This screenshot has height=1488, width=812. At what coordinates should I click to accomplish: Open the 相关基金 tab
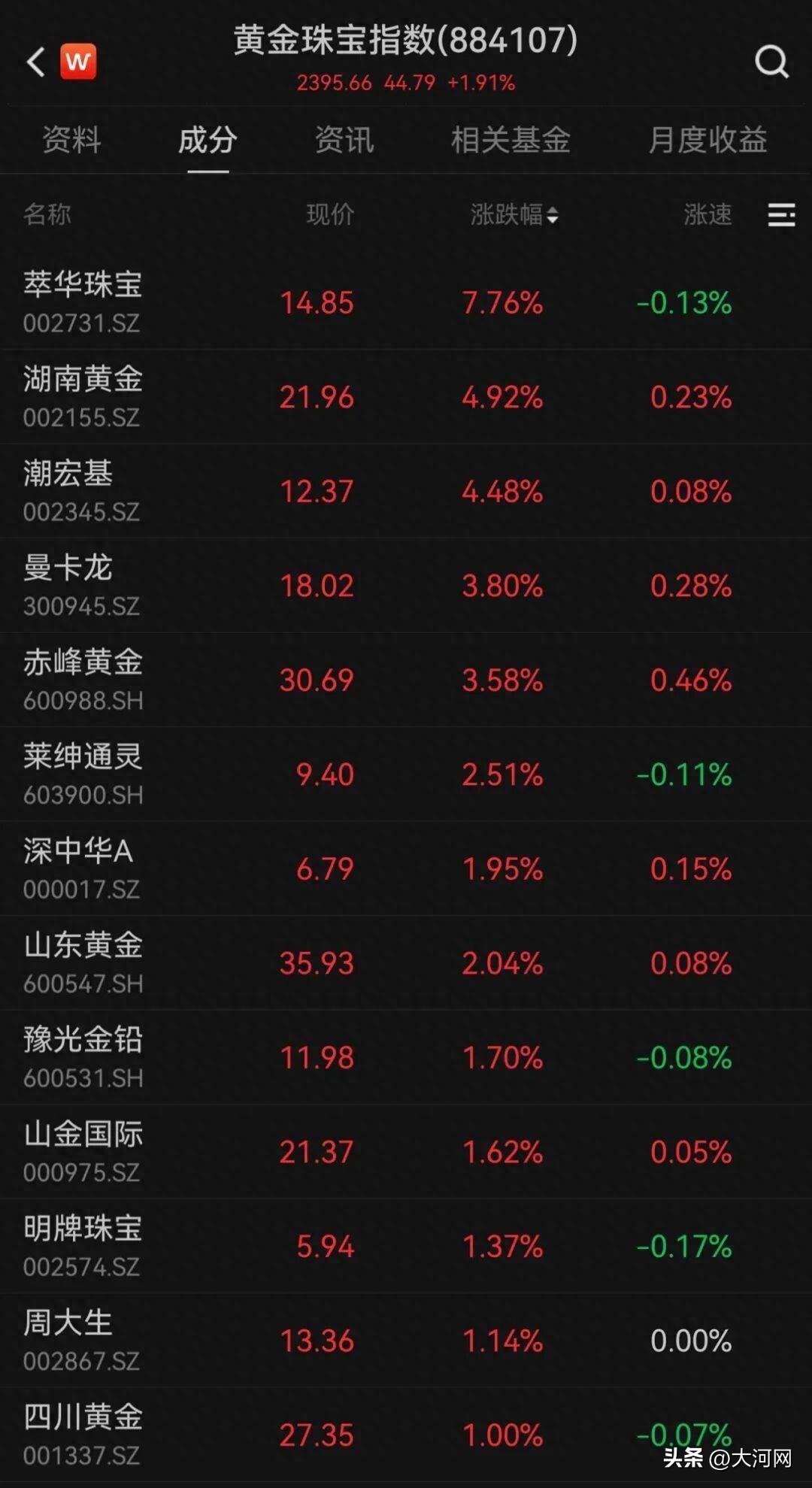pyautogui.click(x=511, y=140)
